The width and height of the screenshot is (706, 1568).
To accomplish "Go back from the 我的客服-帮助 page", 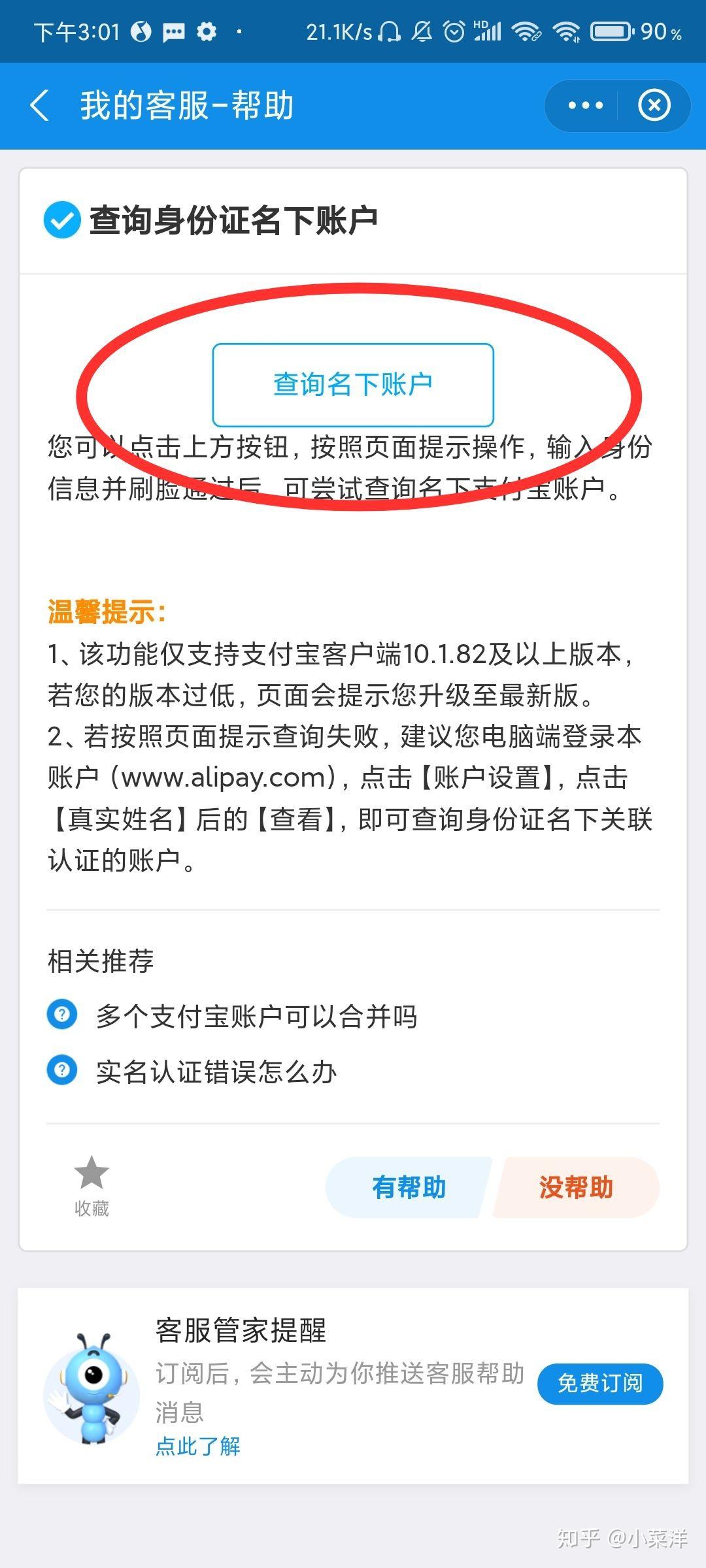I will coord(41,105).
